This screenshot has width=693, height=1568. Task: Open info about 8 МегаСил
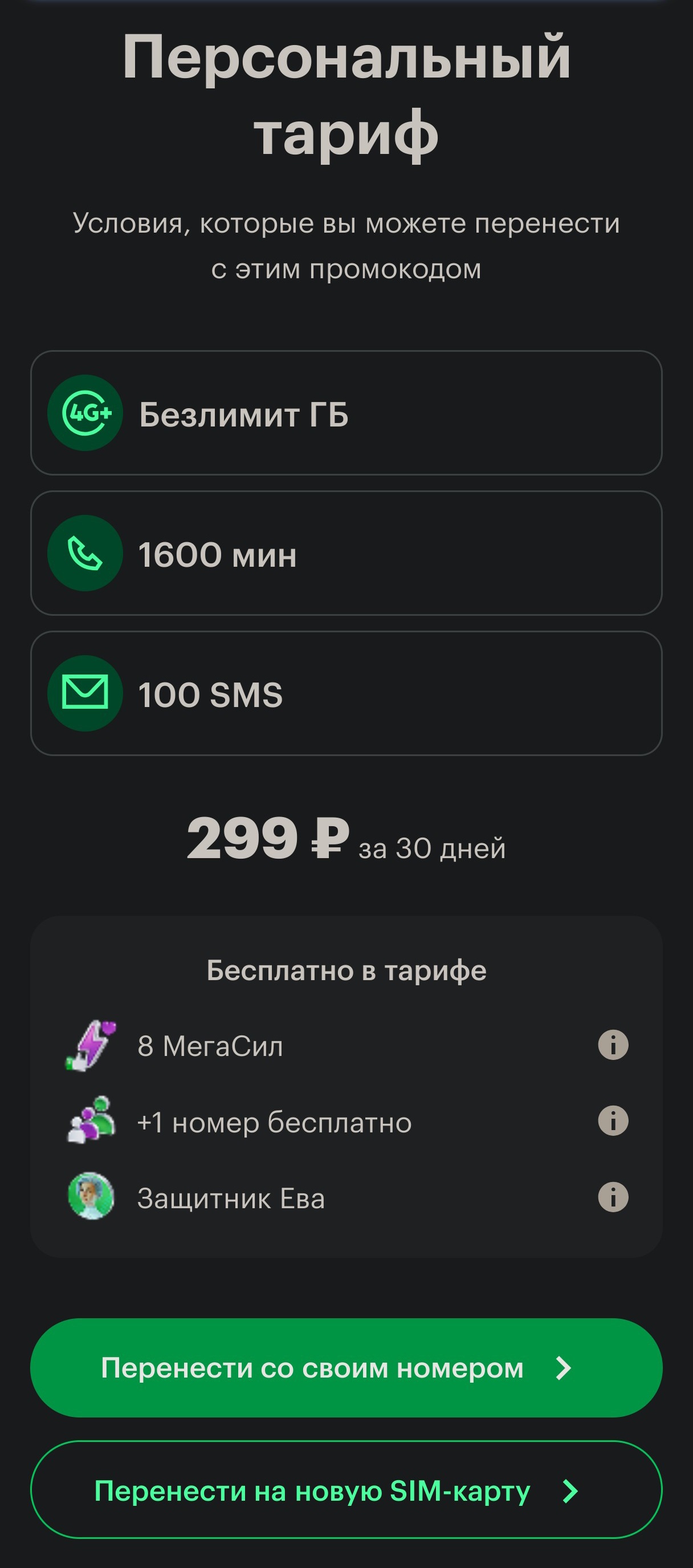point(613,1045)
